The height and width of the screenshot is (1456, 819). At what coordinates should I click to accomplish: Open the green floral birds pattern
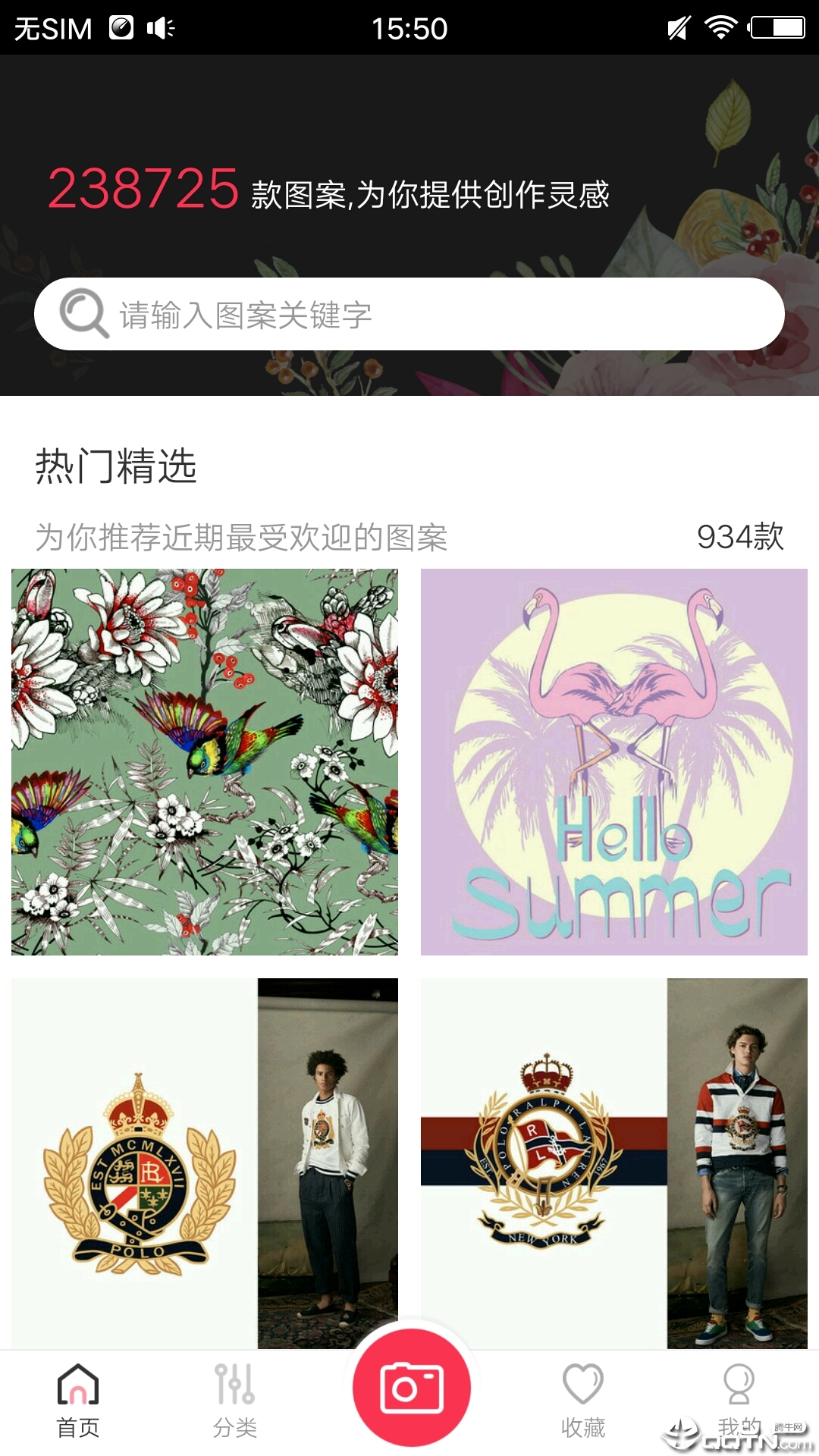(205, 761)
